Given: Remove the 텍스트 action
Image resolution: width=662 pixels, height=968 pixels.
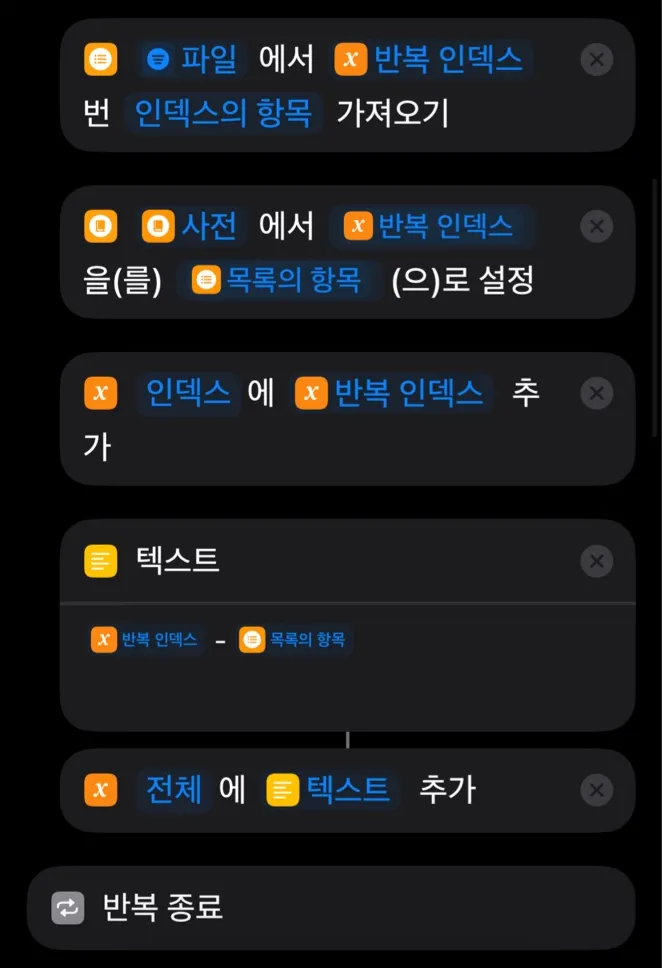Looking at the screenshot, I should [596, 560].
